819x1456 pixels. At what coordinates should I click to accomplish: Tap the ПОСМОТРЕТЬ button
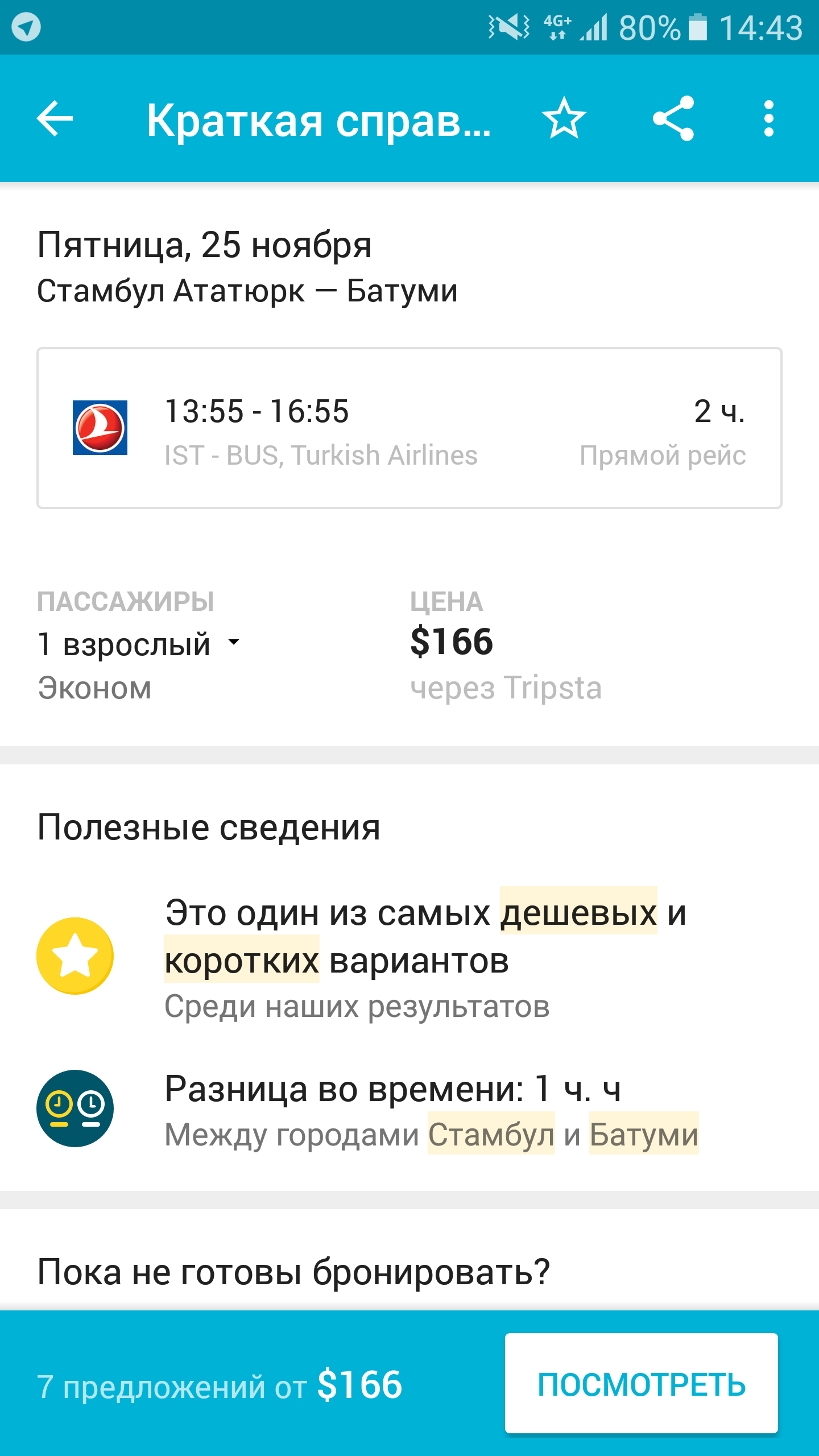coord(641,1384)
